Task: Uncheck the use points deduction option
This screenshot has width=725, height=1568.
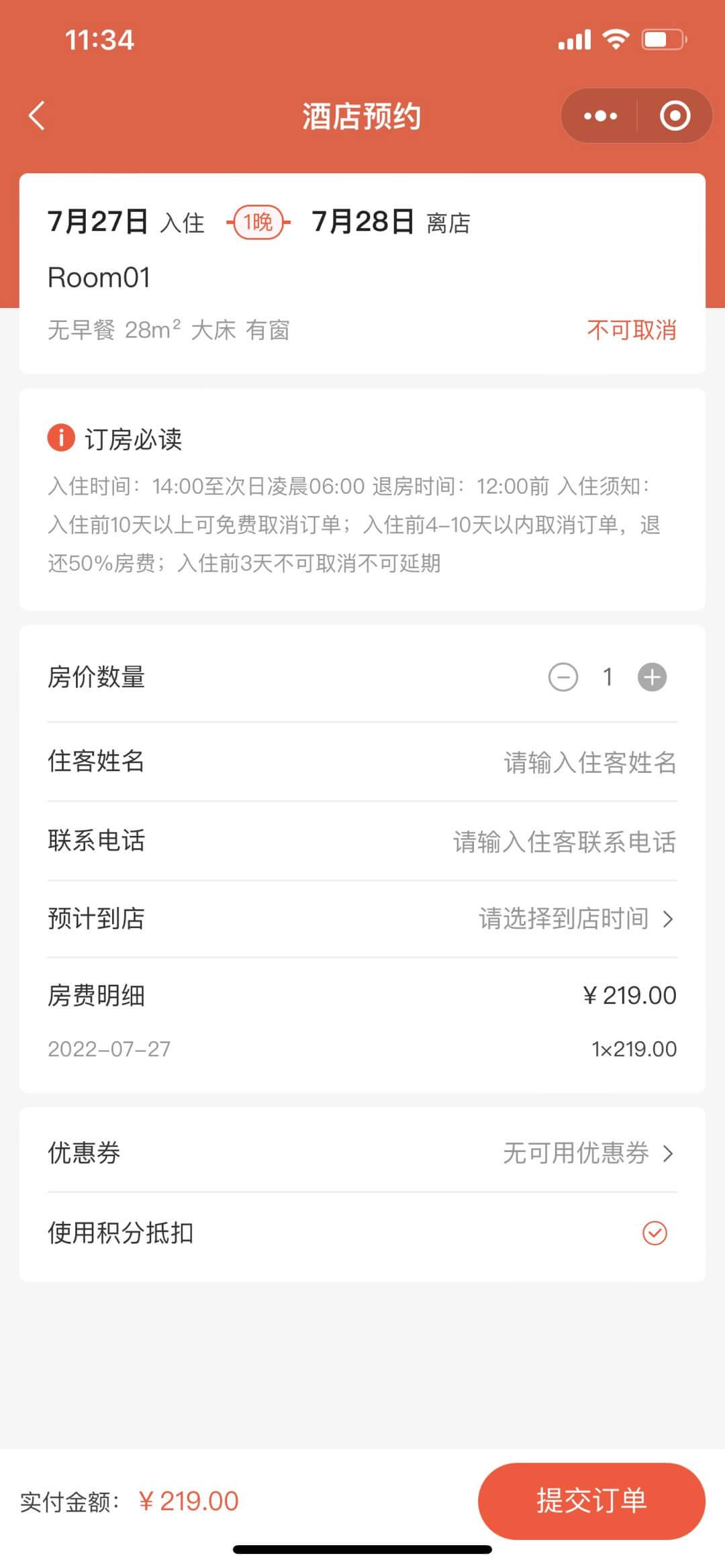Action: [x=655, y=1233]
